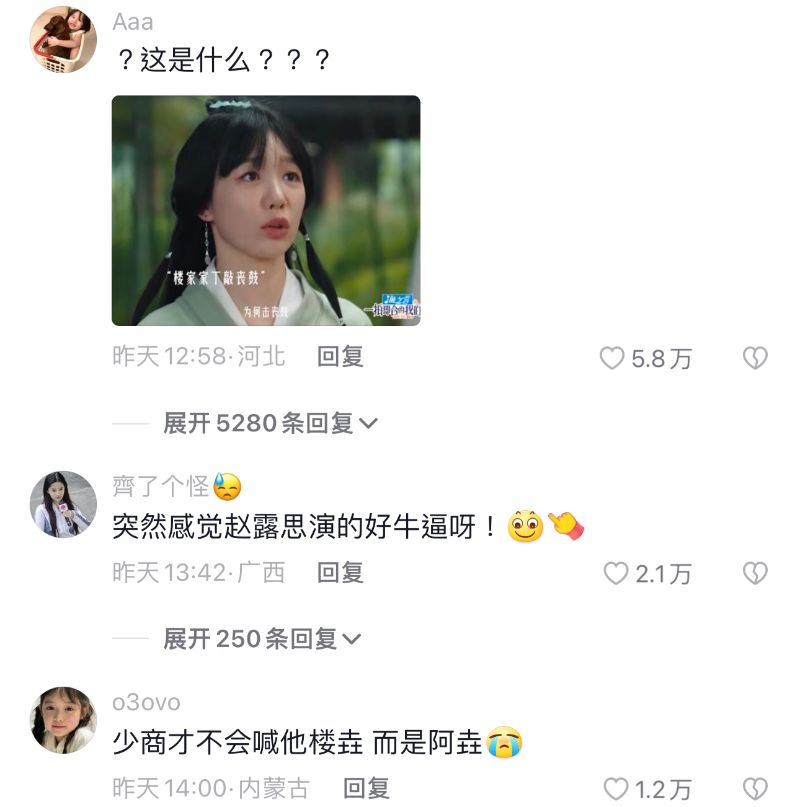Image resolution: width=800 pixels, height=807 pixels.
Task: Reply to Aaa's comment
Action: 340,357
